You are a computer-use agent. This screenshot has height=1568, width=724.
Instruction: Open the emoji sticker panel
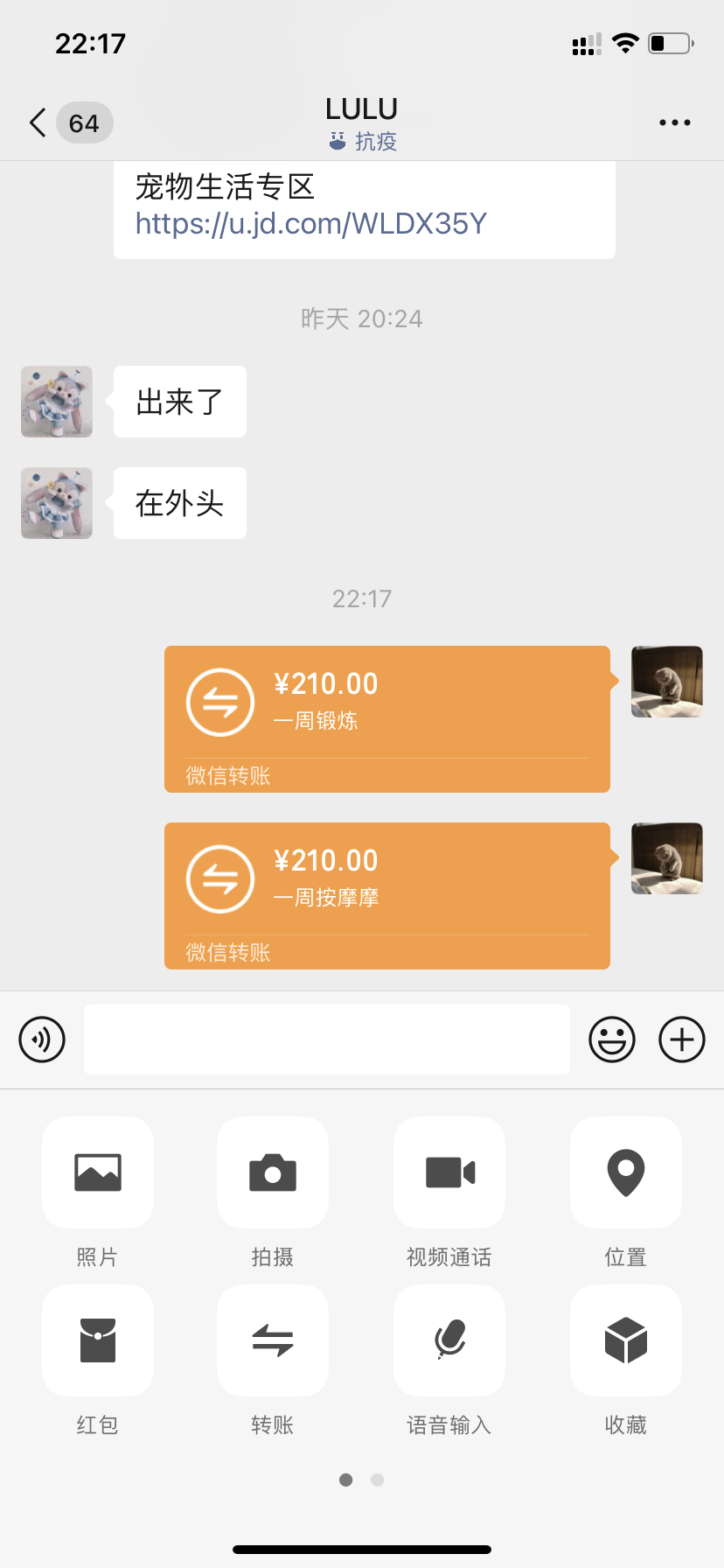(x=611, y=1039)
